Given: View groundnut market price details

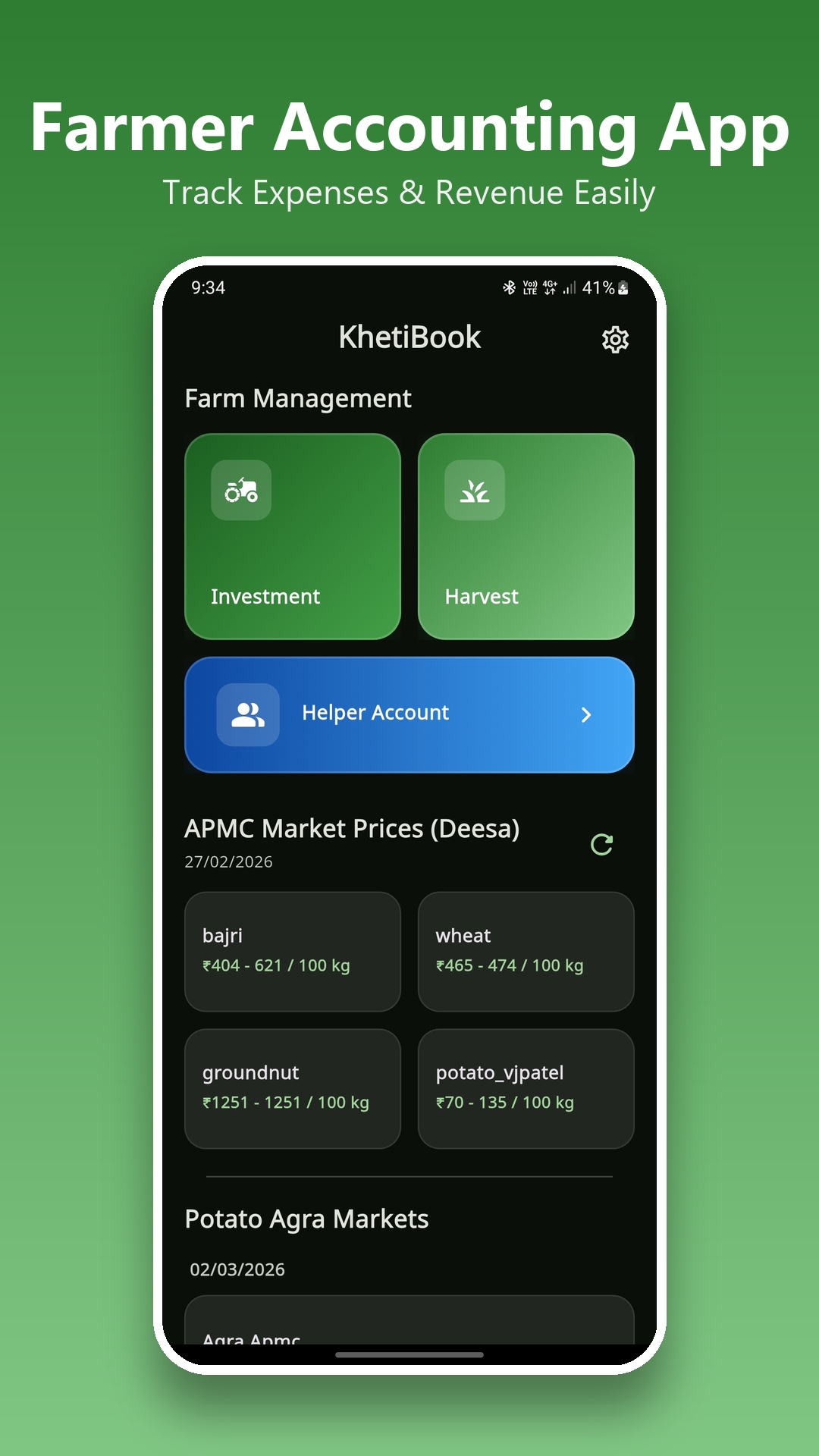Looking at the screenshot, I should 292,1088.
